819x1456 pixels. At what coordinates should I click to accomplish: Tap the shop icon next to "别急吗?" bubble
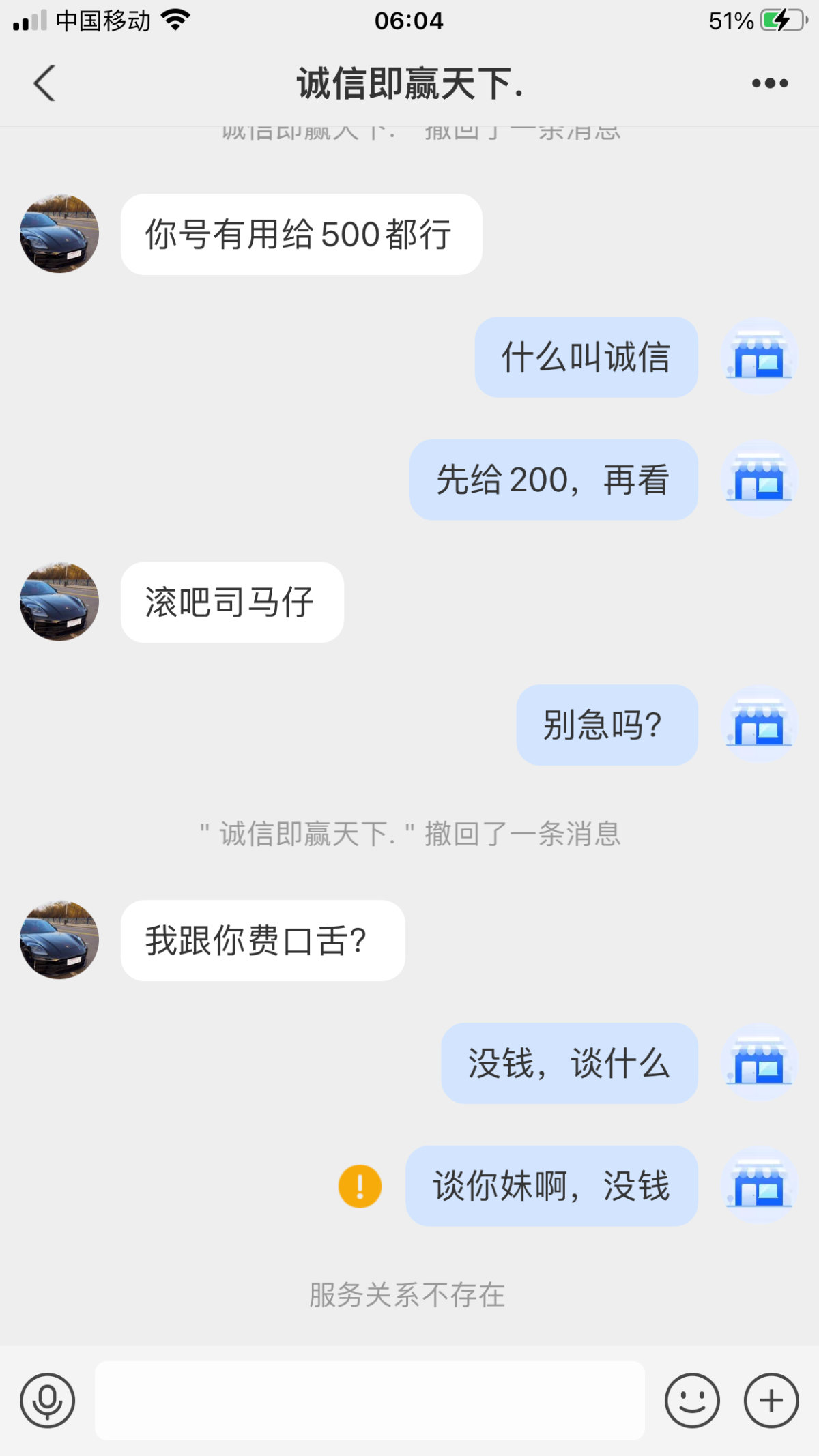(x=759, y=725)
